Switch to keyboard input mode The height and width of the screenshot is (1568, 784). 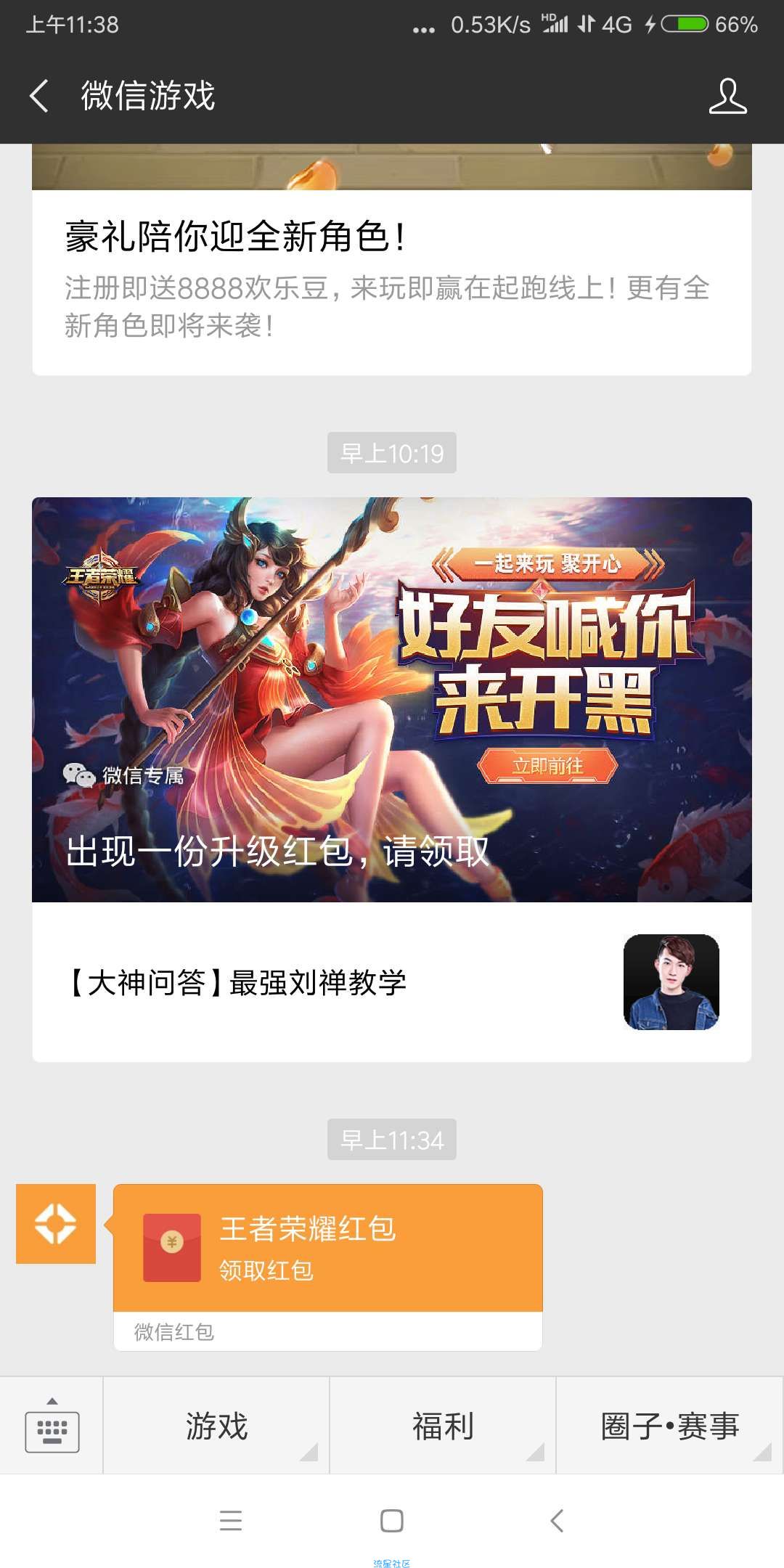pyautogui.click(x=52, y=1426)
